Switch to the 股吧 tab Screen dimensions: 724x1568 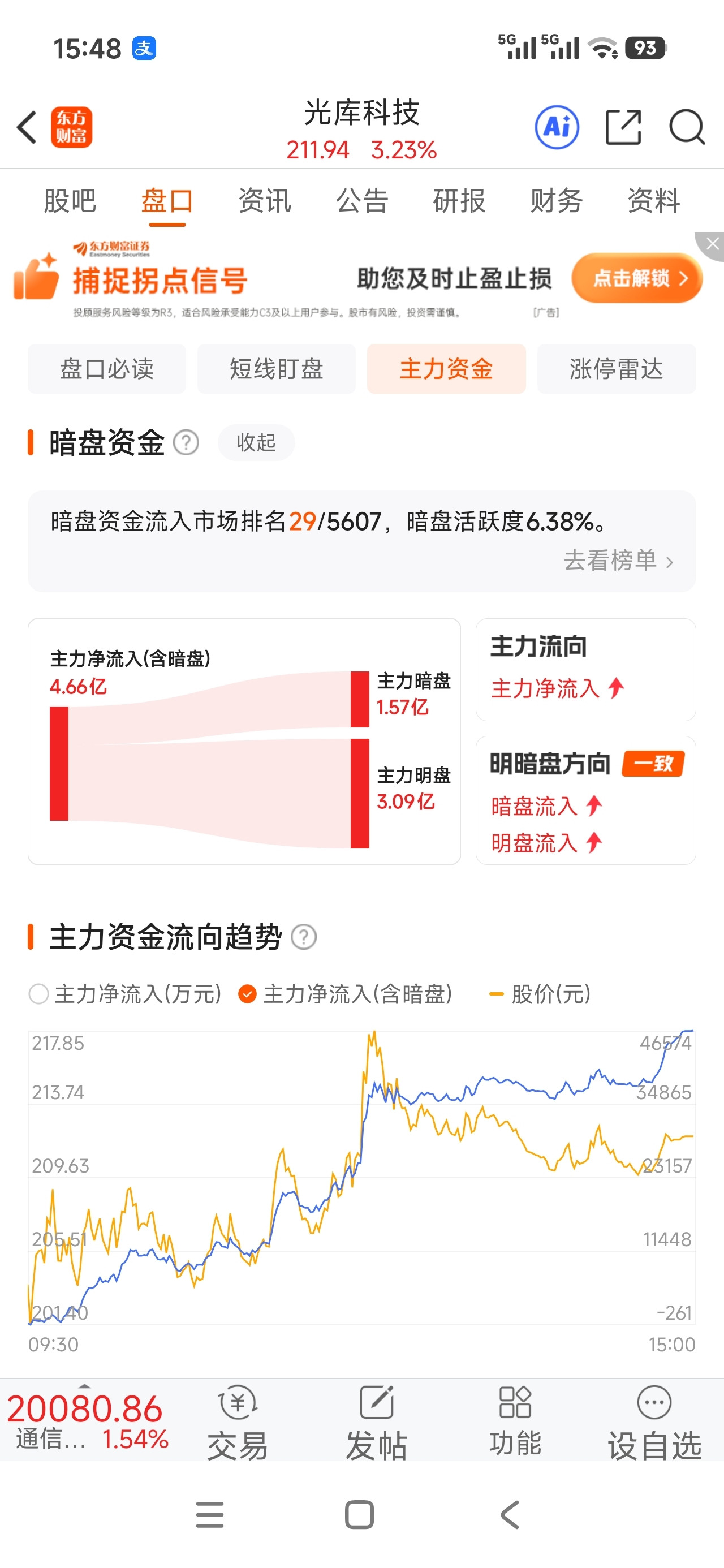pyautogui.click(x=70, y=200)
